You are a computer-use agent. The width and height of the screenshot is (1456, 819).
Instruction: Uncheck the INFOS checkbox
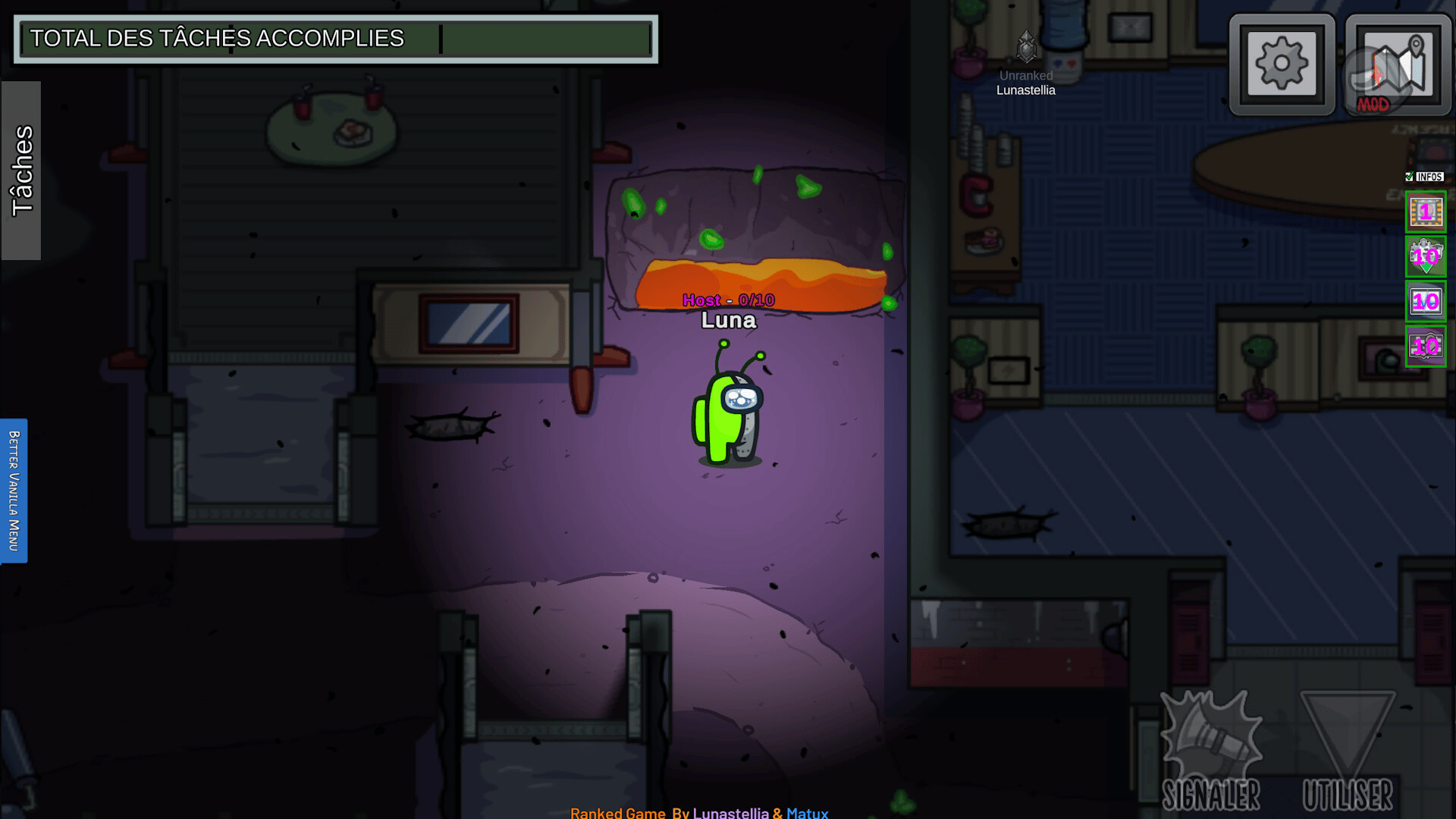1410,177
